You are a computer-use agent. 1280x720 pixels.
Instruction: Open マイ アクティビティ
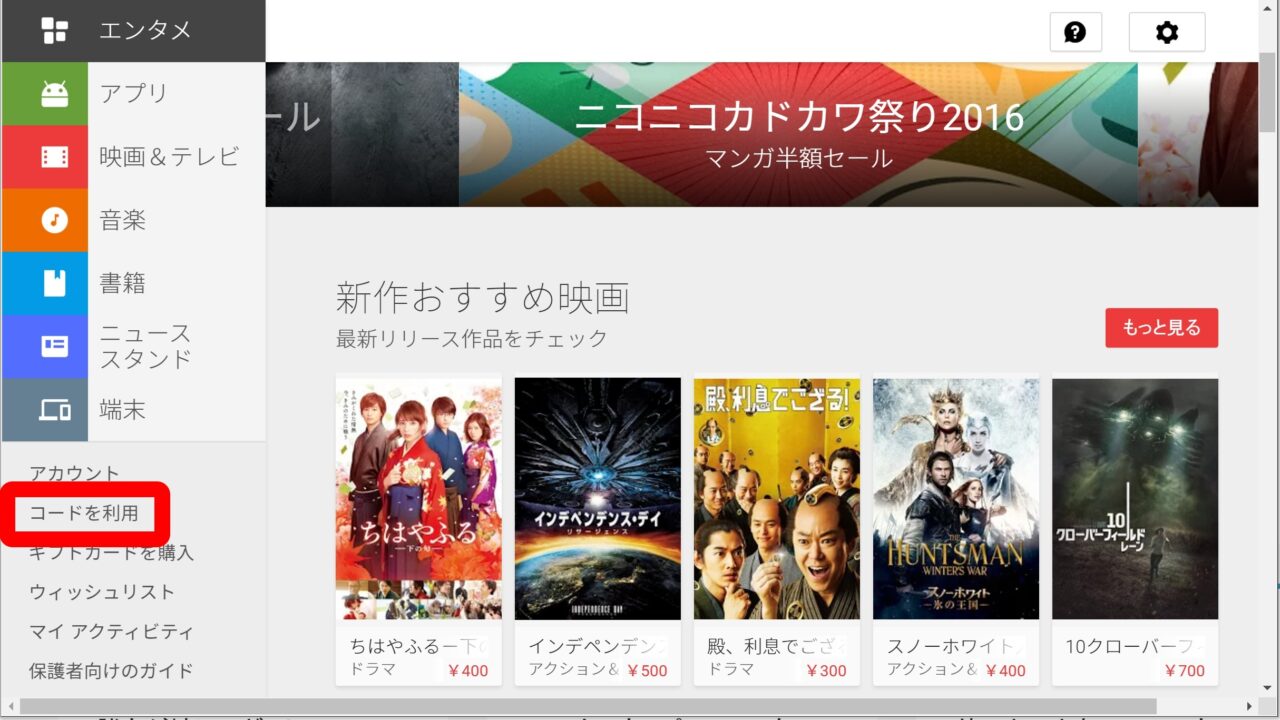coord(111,632)
